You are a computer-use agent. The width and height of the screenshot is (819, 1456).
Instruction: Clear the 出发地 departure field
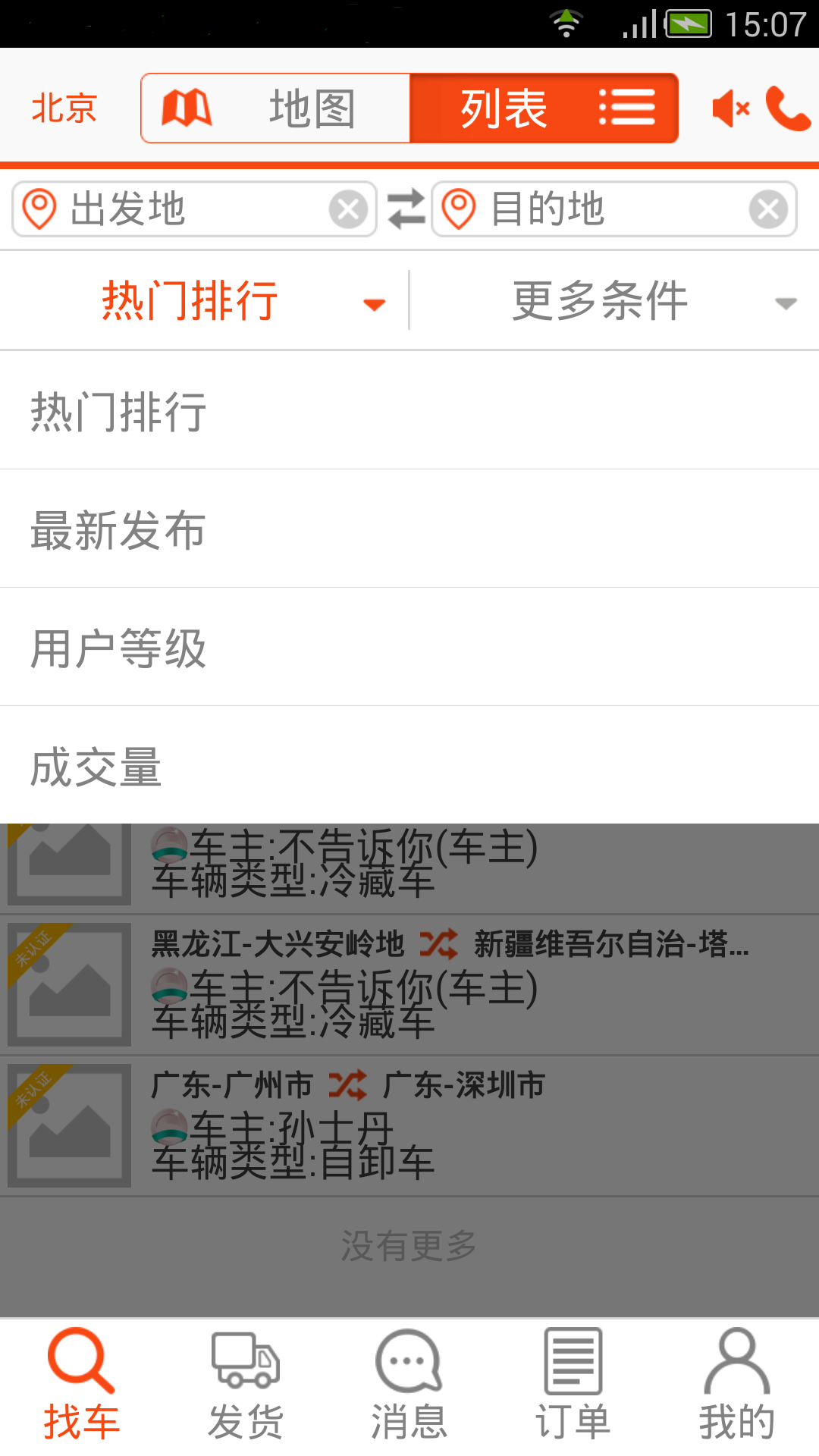pos(348,209)
